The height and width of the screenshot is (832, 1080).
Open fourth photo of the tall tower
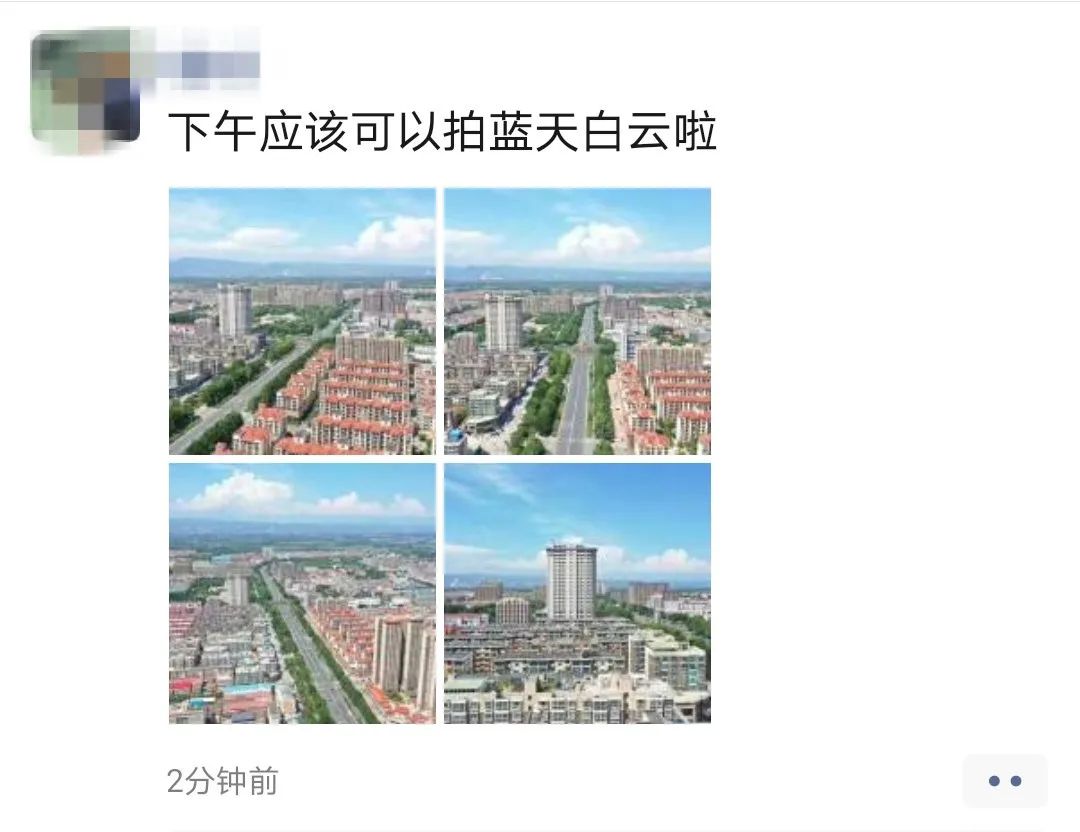tap(577, 593)
